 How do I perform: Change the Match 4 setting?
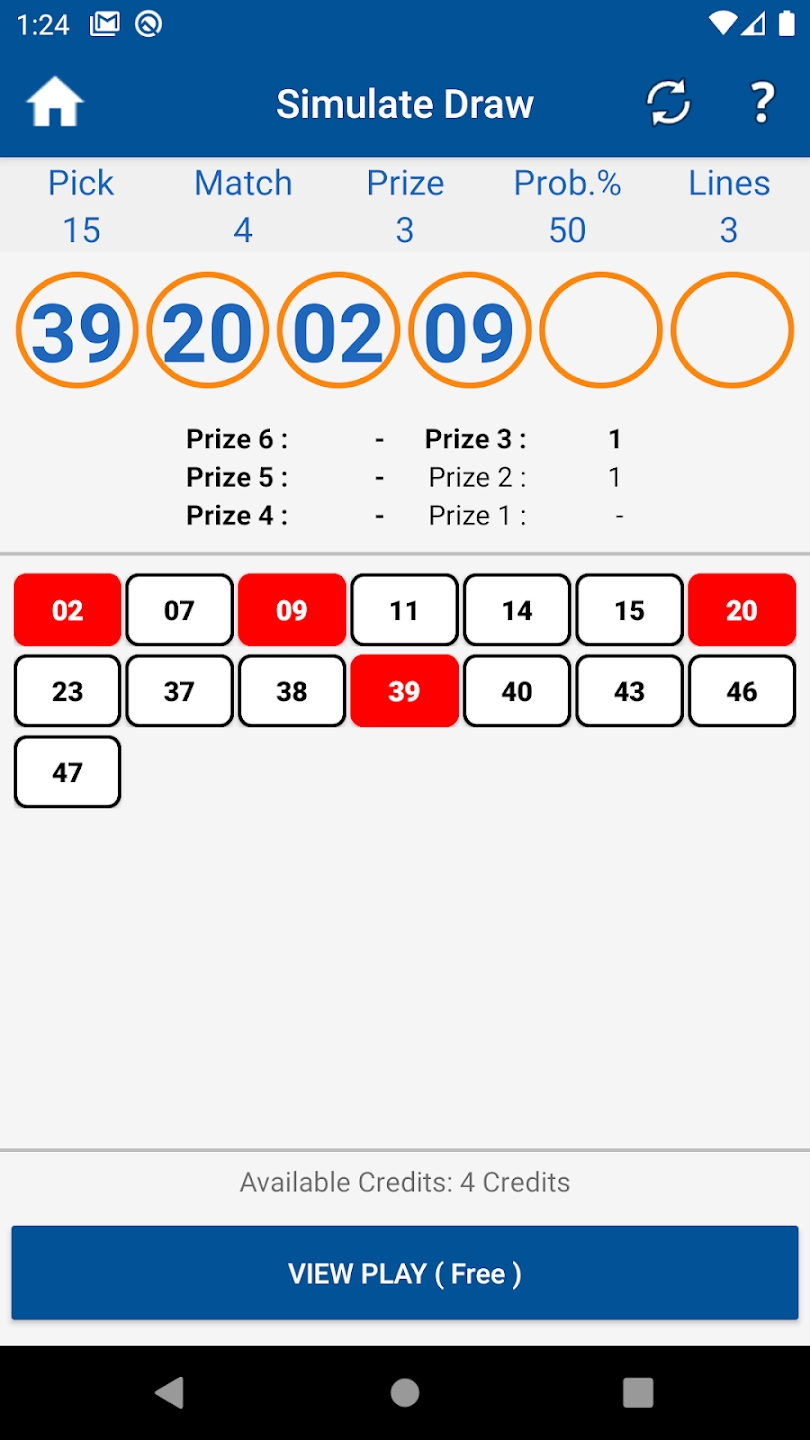tap(243, 206)
